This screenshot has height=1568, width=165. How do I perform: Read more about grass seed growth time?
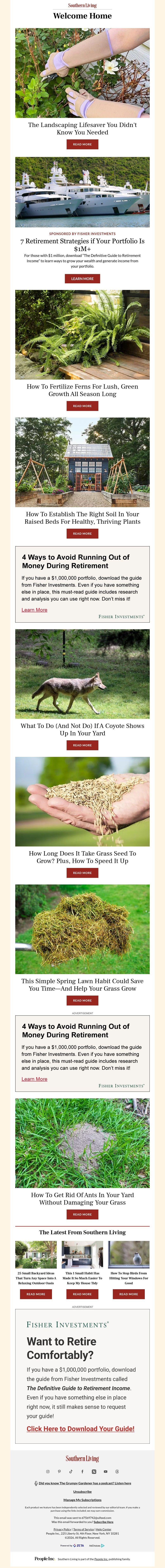pyautogui.click(x=82, y=873)
